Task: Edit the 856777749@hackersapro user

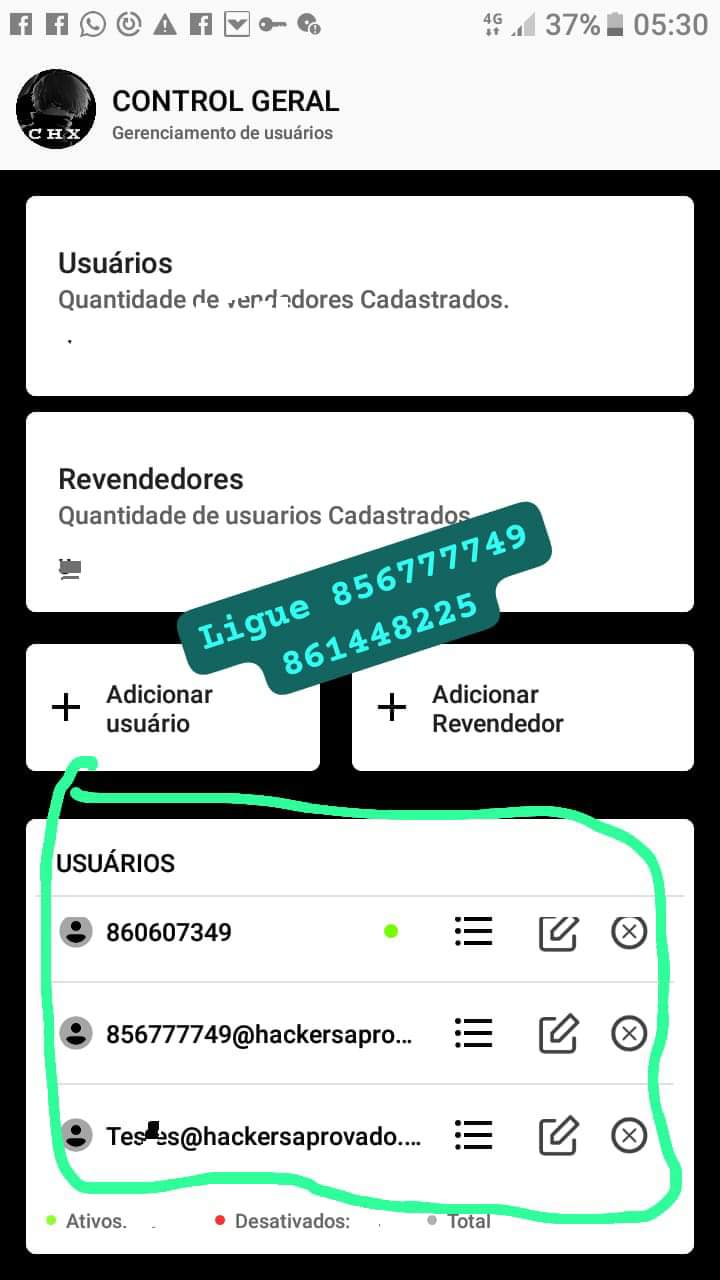Action: 558,1034
